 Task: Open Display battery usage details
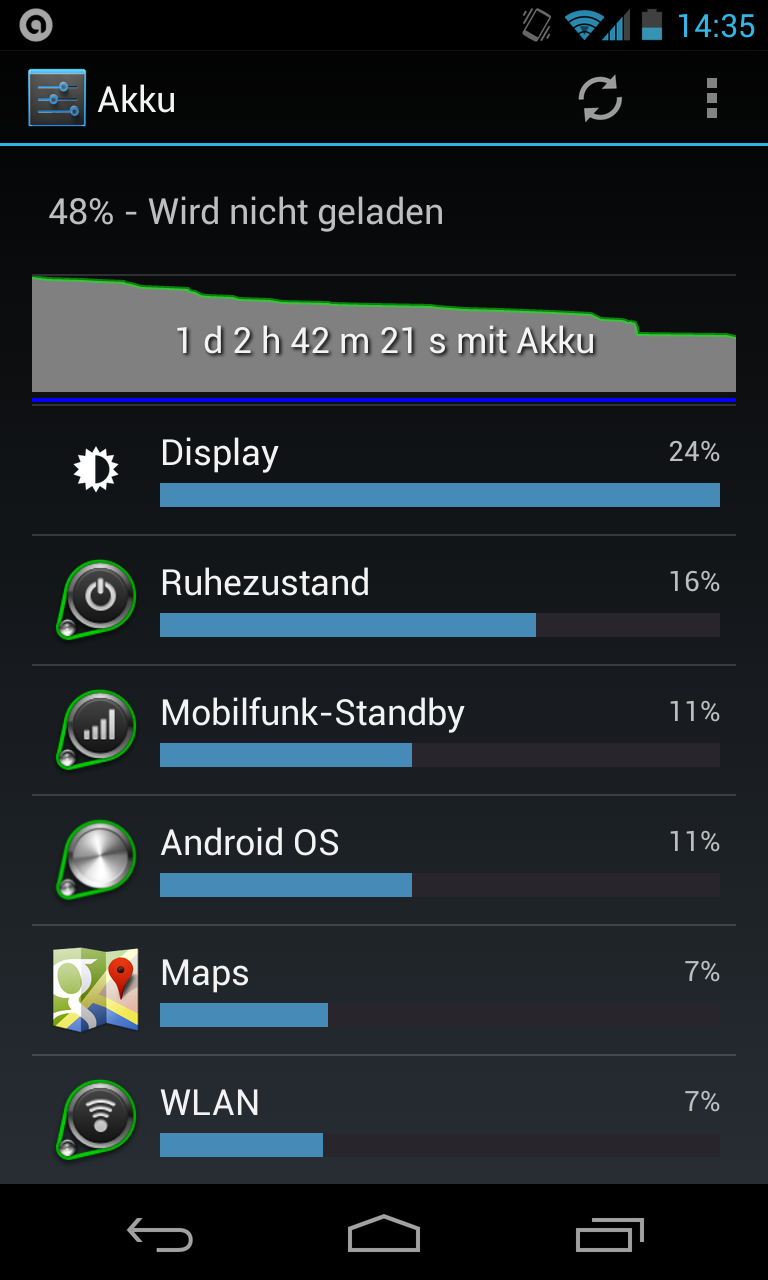tap(384, 470)
